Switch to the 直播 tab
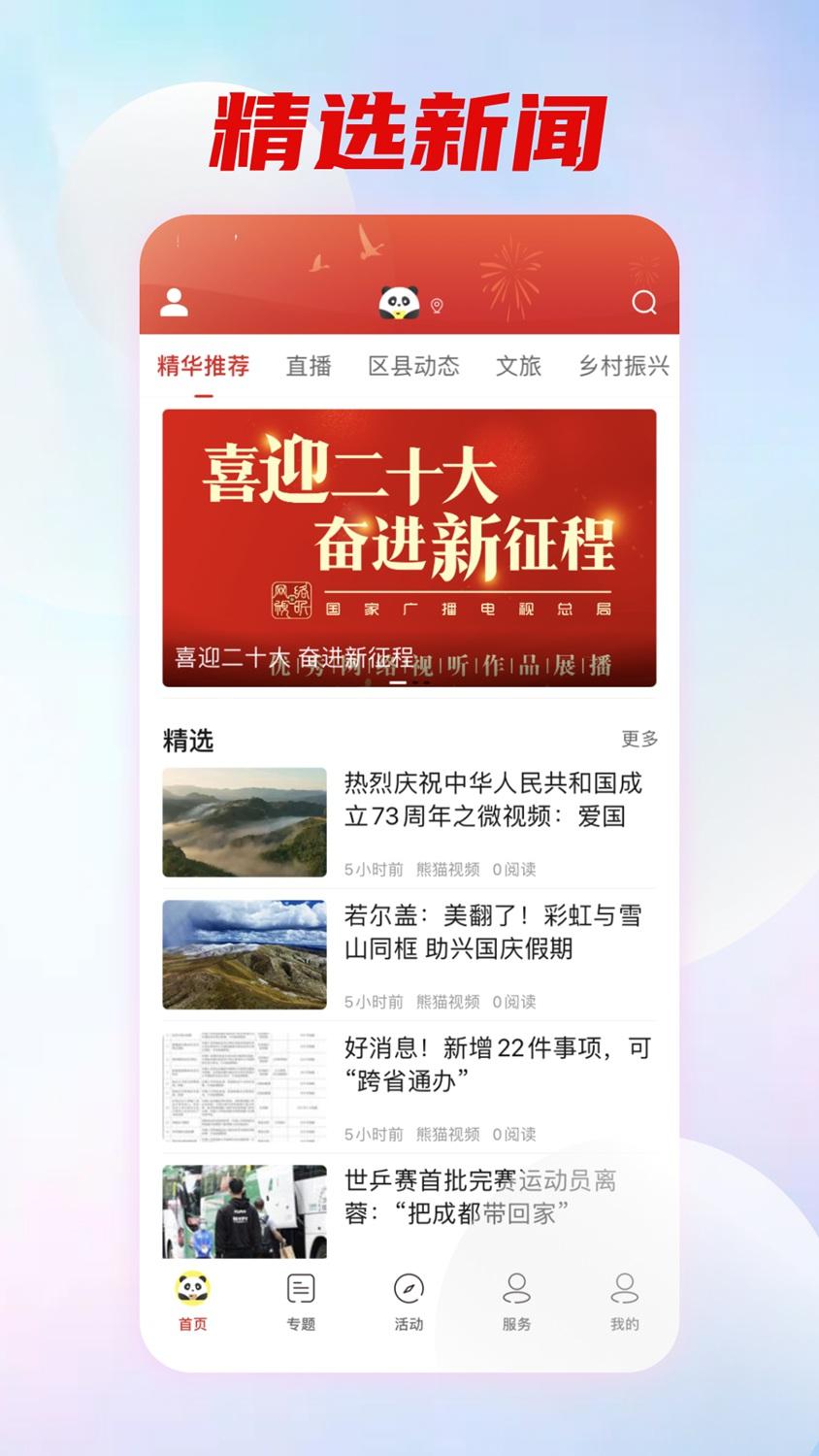The width and height of the screenshot is (819, 1456). coord(308,365)
